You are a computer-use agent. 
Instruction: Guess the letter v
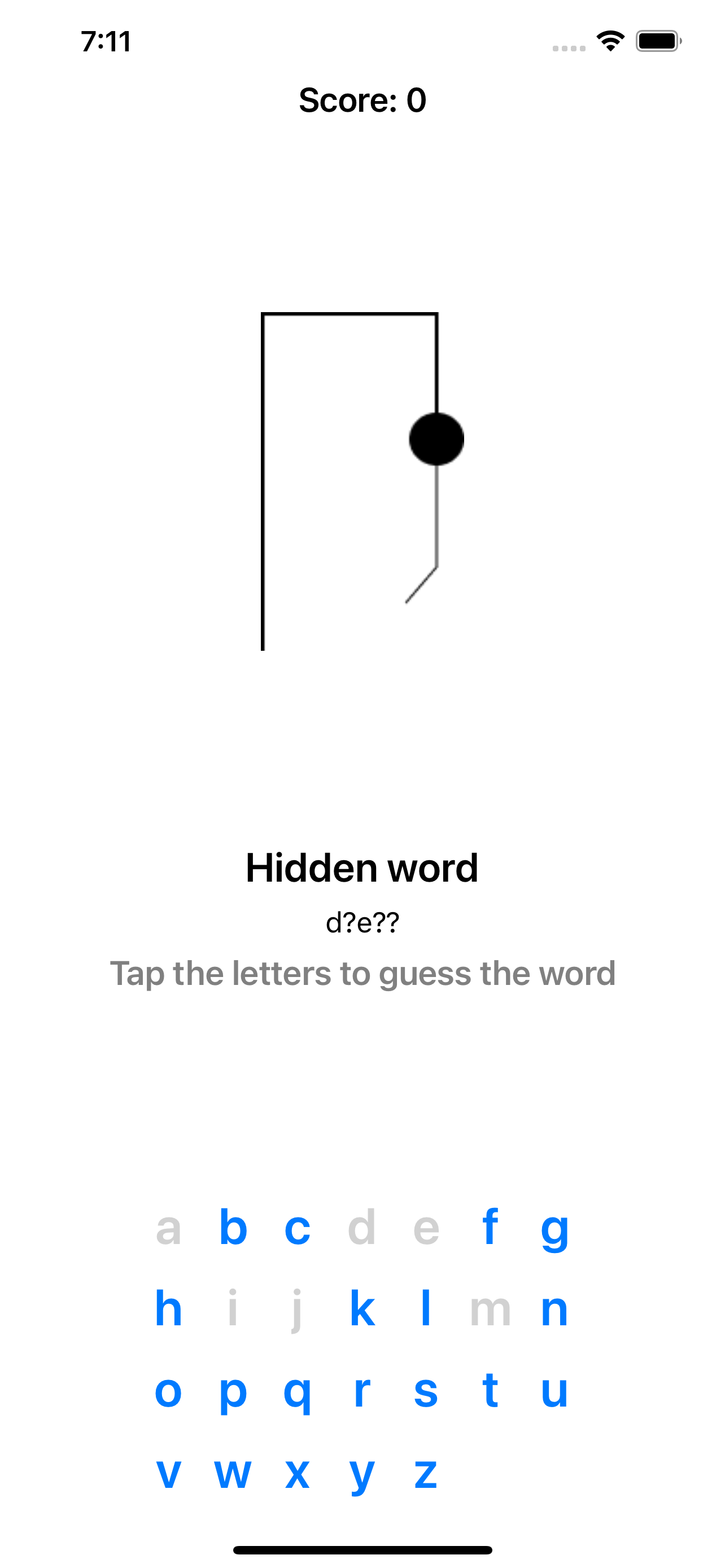(169, 1473)
